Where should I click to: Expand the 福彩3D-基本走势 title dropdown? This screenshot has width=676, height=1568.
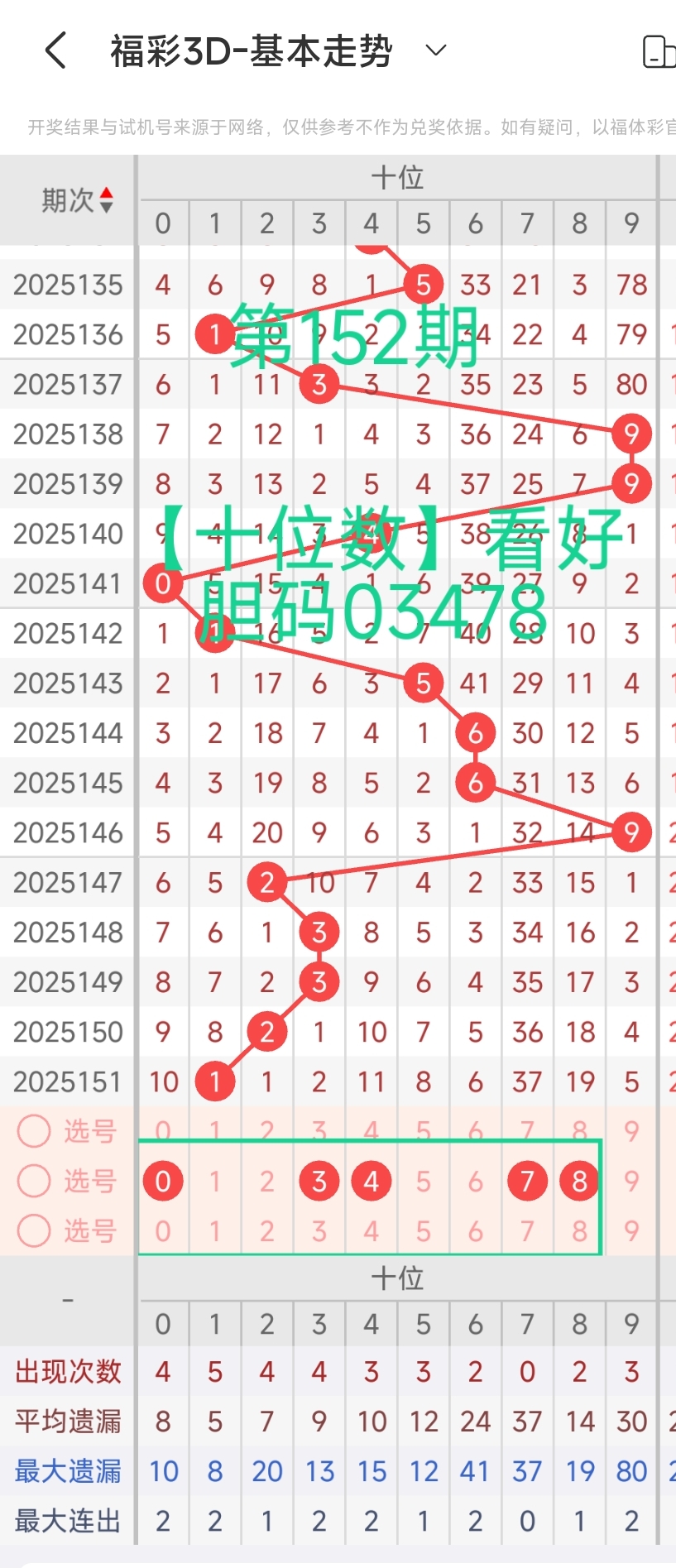coord(435,50)
